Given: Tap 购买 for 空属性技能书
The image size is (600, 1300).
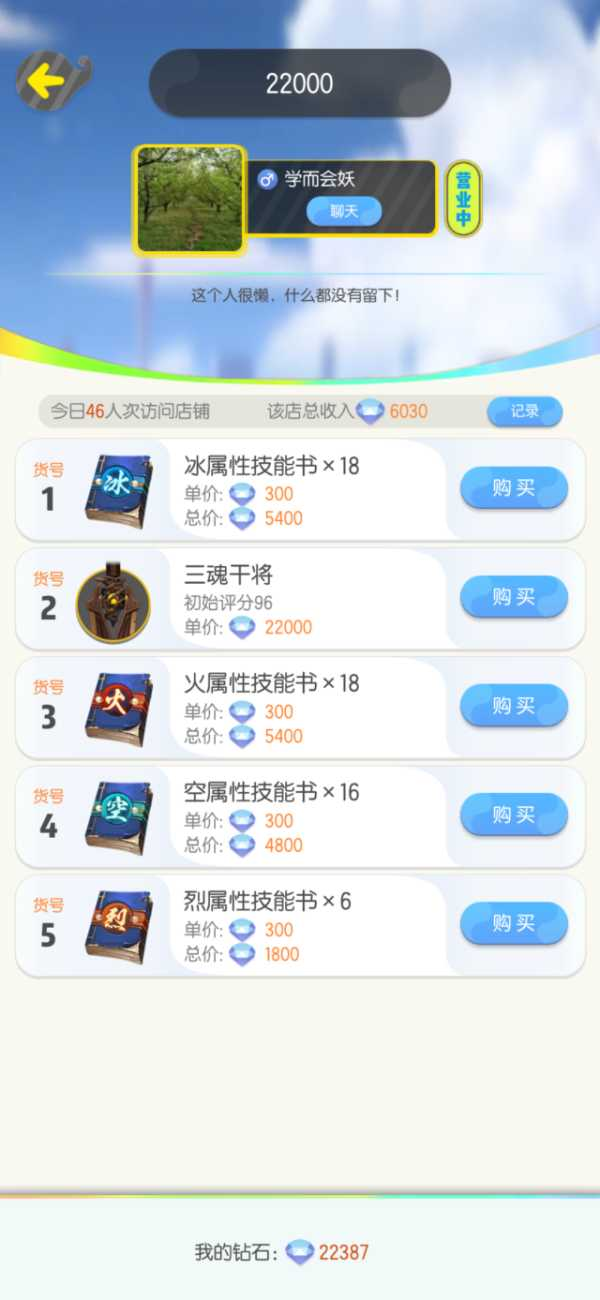Looking at the screenshot, I should (513, 815).
